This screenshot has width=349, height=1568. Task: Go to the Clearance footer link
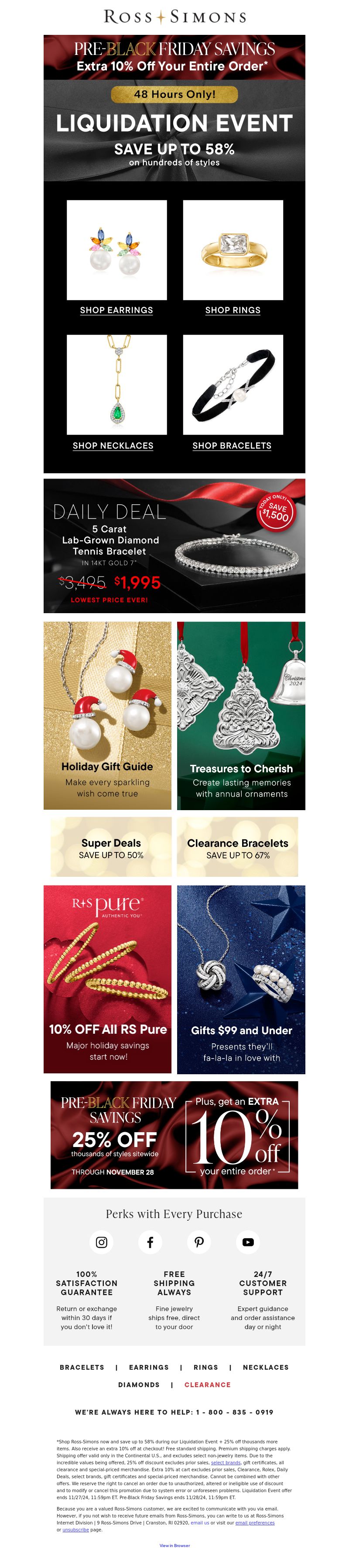[207, 1385]
